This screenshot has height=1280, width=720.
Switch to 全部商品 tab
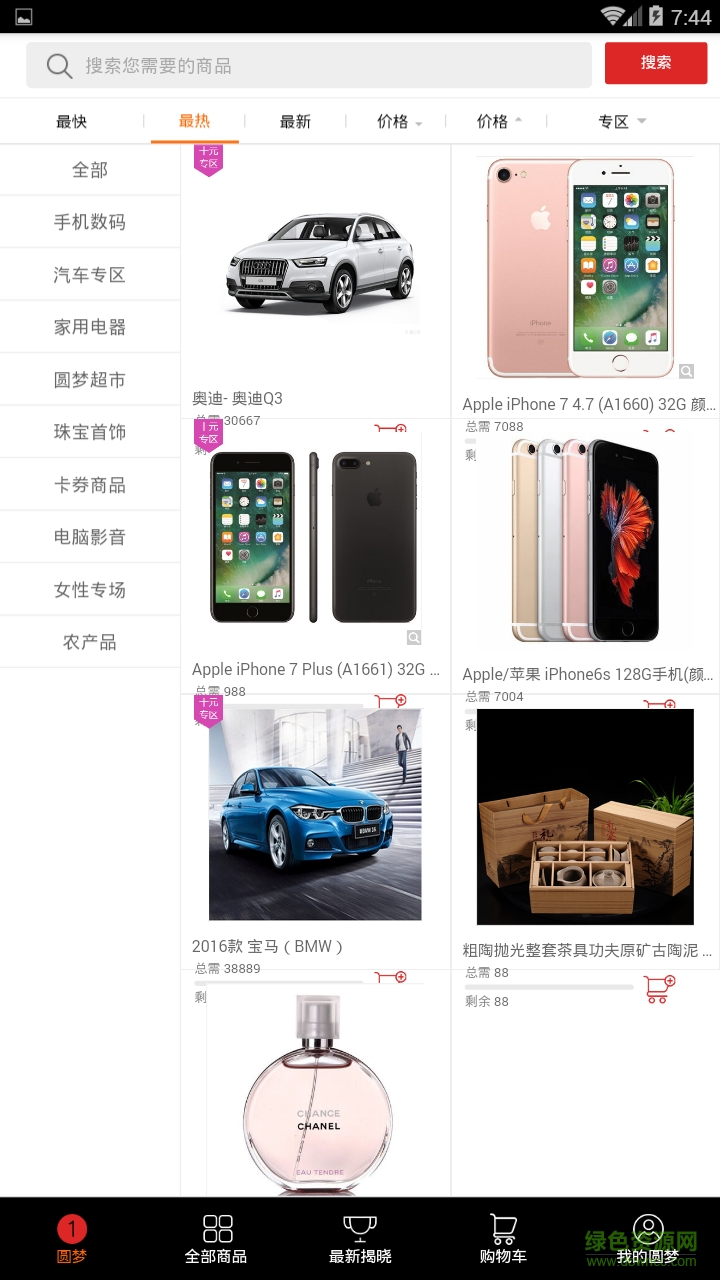(216, 1240)
